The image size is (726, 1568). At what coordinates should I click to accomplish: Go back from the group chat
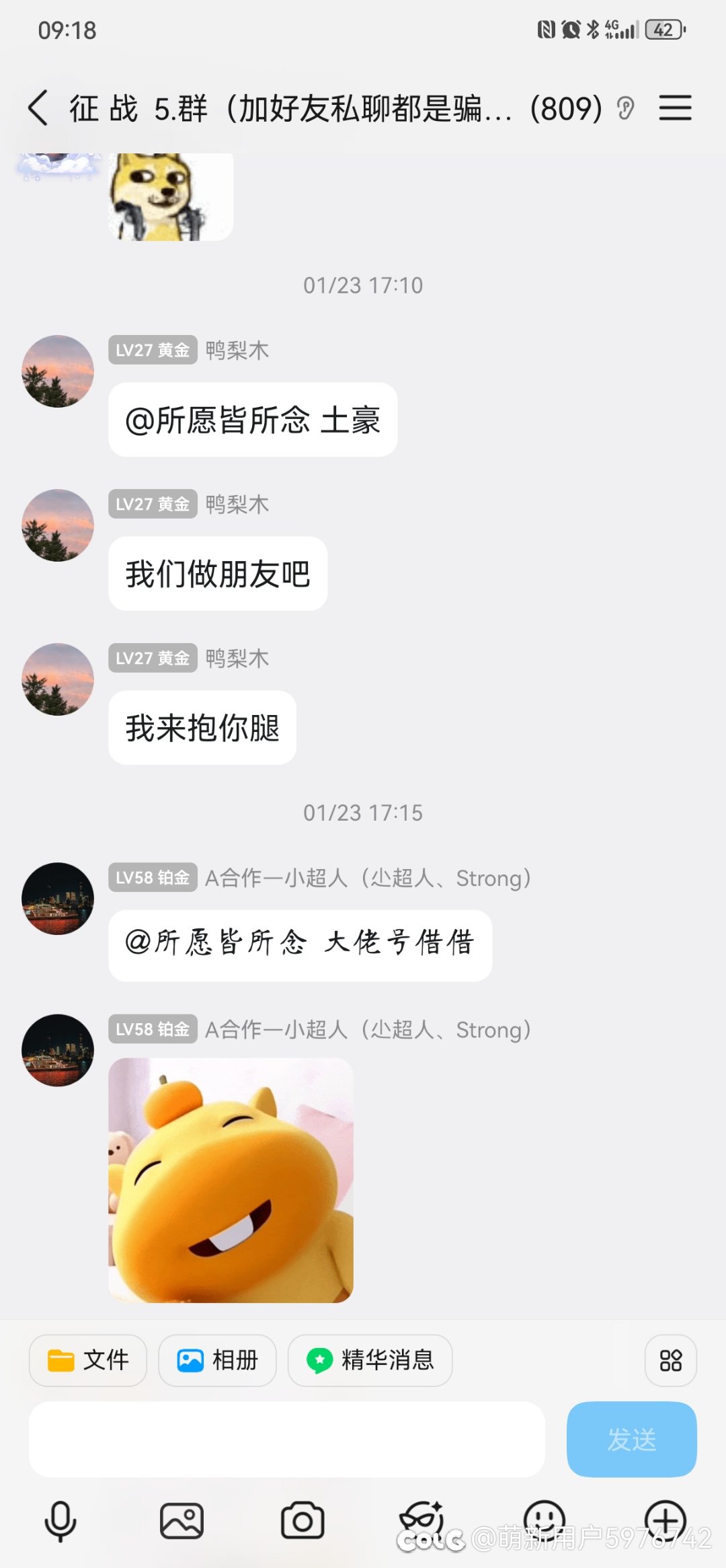click(38, 108)
